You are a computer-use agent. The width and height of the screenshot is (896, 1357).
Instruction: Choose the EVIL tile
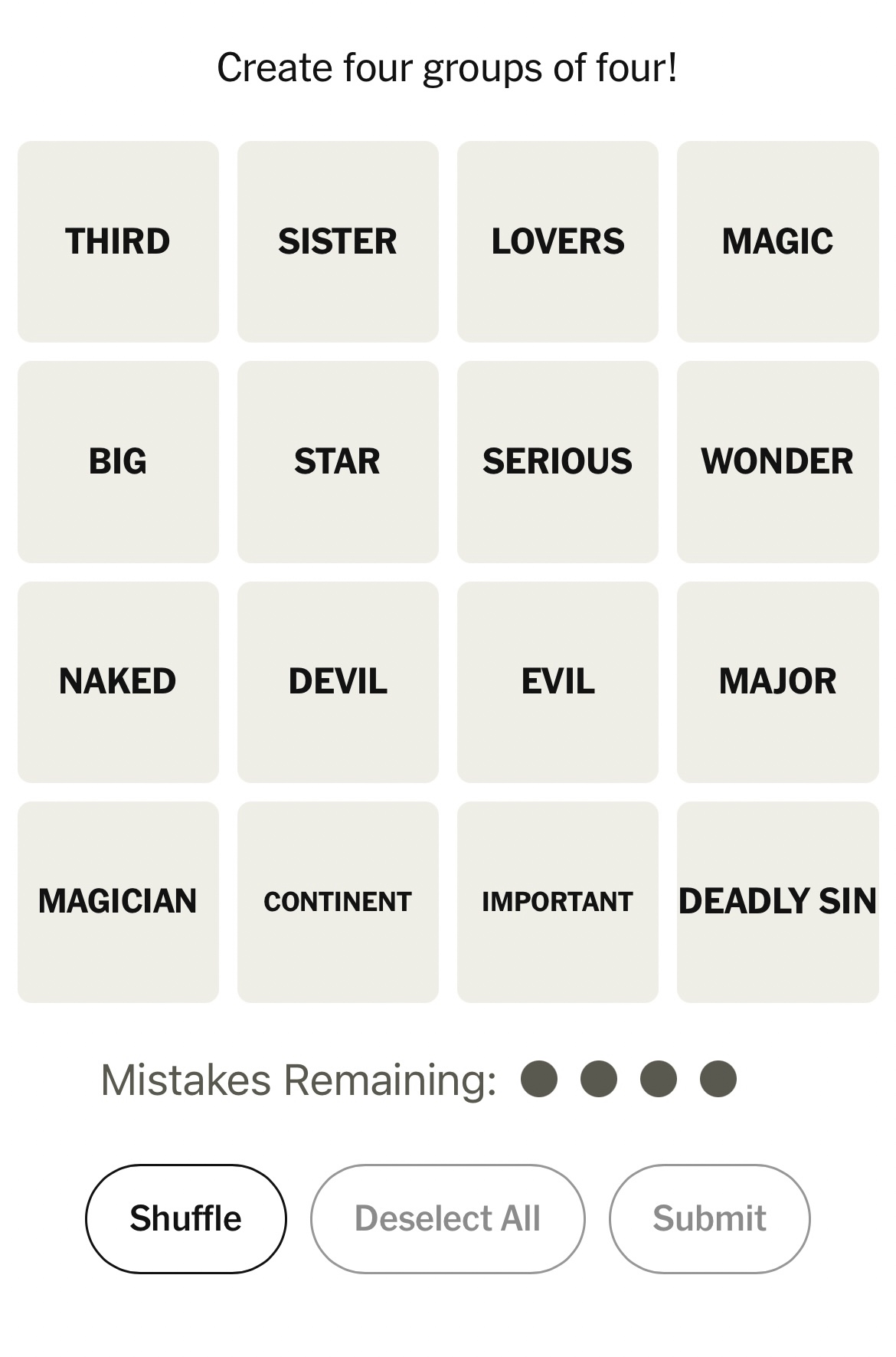click(x=558, y=681)
